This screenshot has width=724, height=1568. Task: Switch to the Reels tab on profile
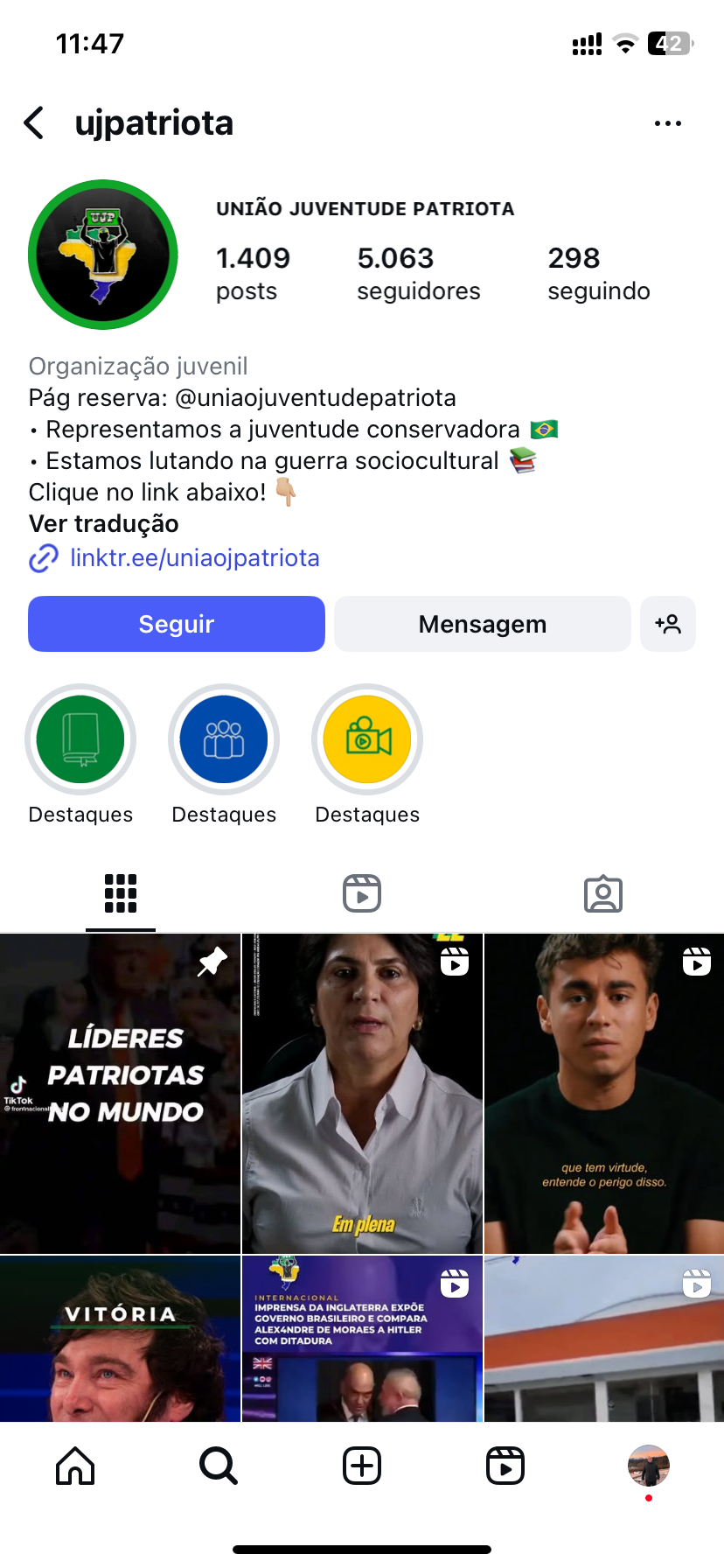click(362, 893)
